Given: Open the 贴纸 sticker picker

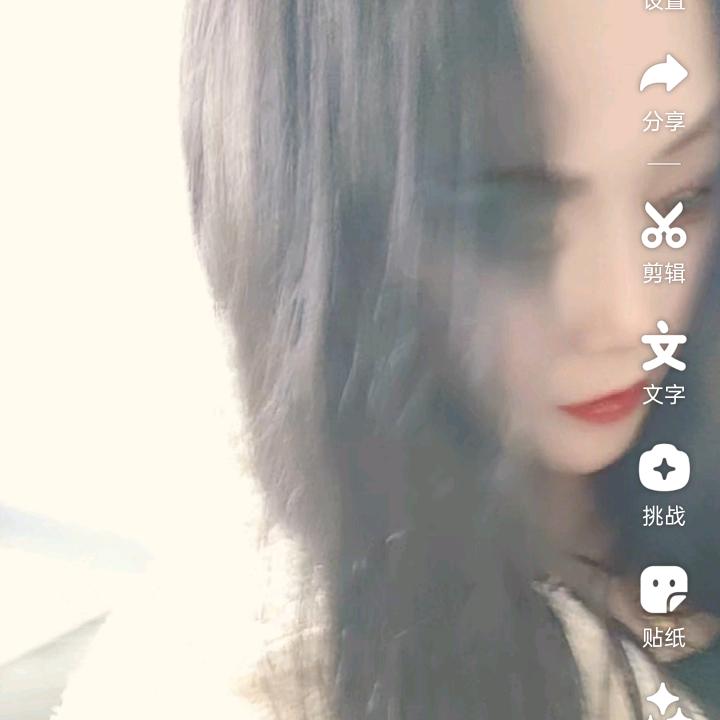Looking at the screenshot, I should [664, 590].
